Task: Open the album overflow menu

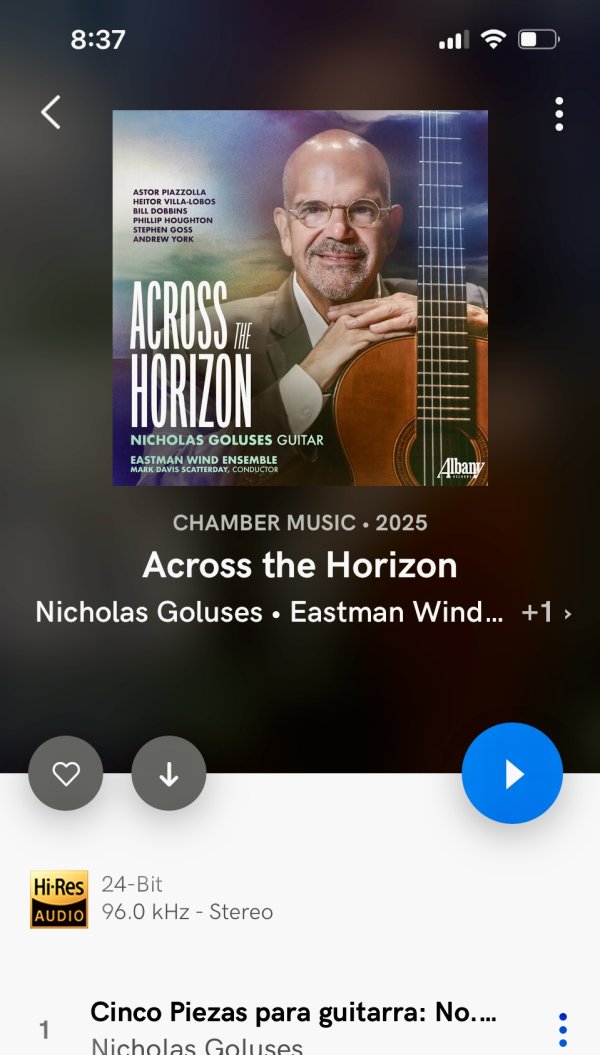Action: (558, 114)
